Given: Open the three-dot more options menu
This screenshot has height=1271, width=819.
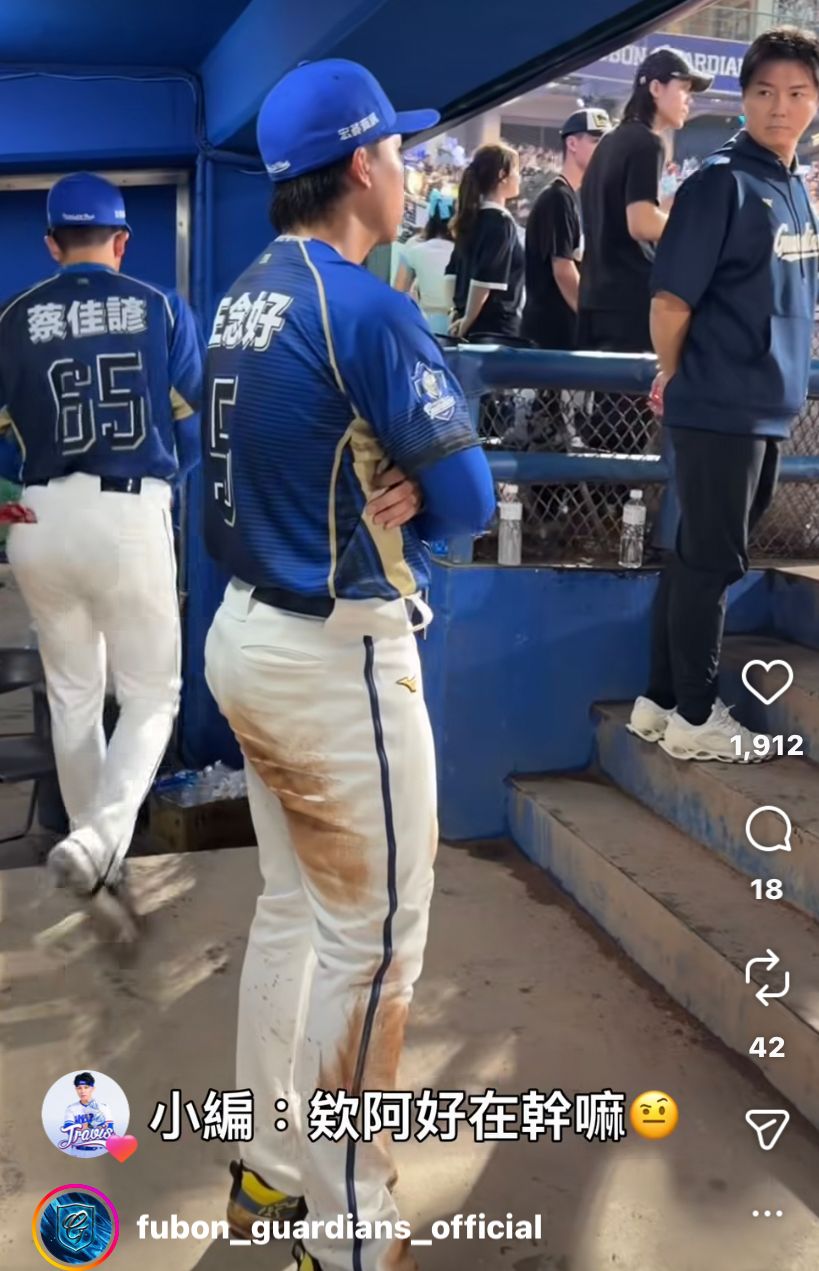Looking at the screenshot, I should (767, 1213).
